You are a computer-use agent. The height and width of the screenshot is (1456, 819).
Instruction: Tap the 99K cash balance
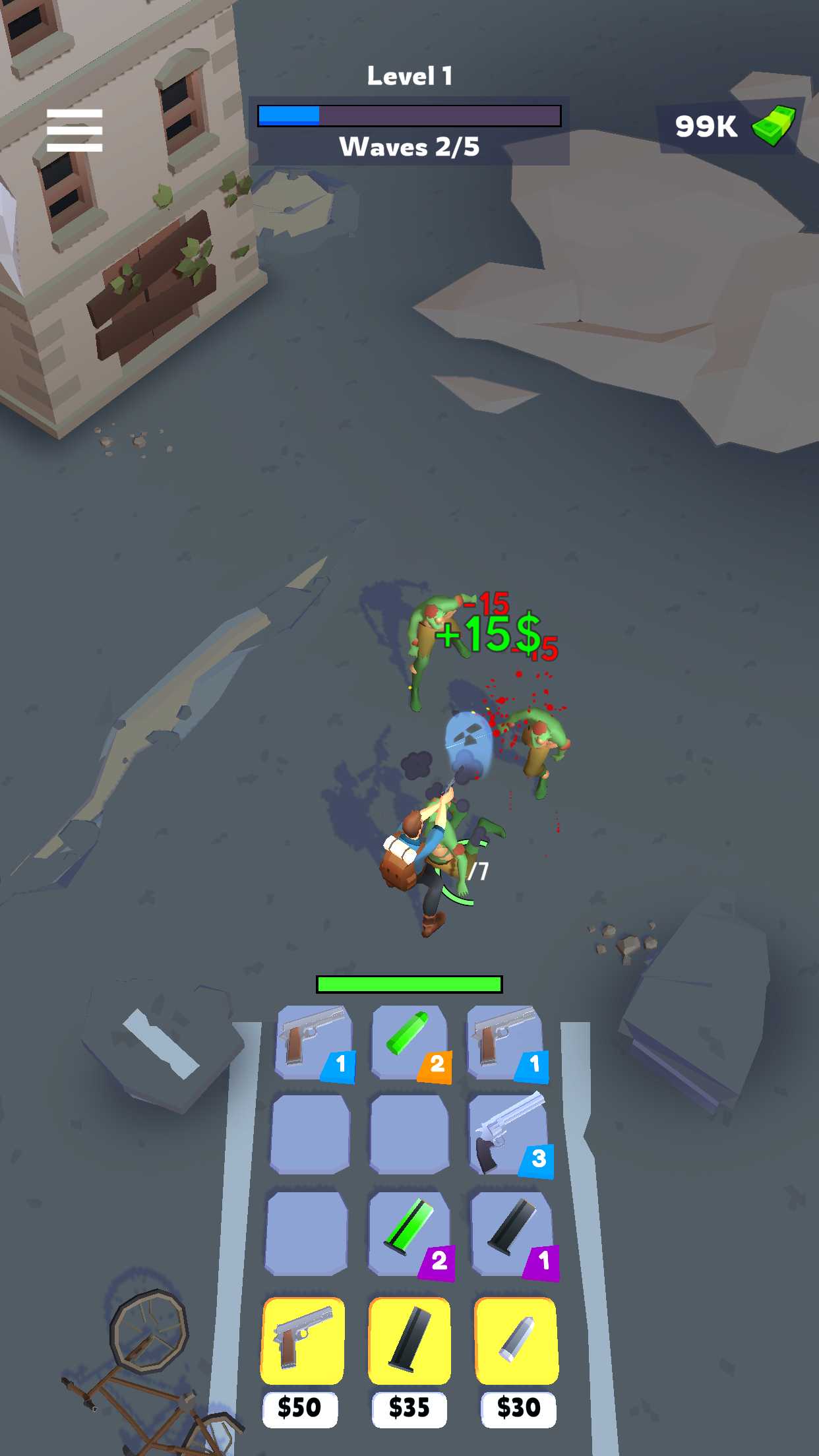[x=730, y=125]
